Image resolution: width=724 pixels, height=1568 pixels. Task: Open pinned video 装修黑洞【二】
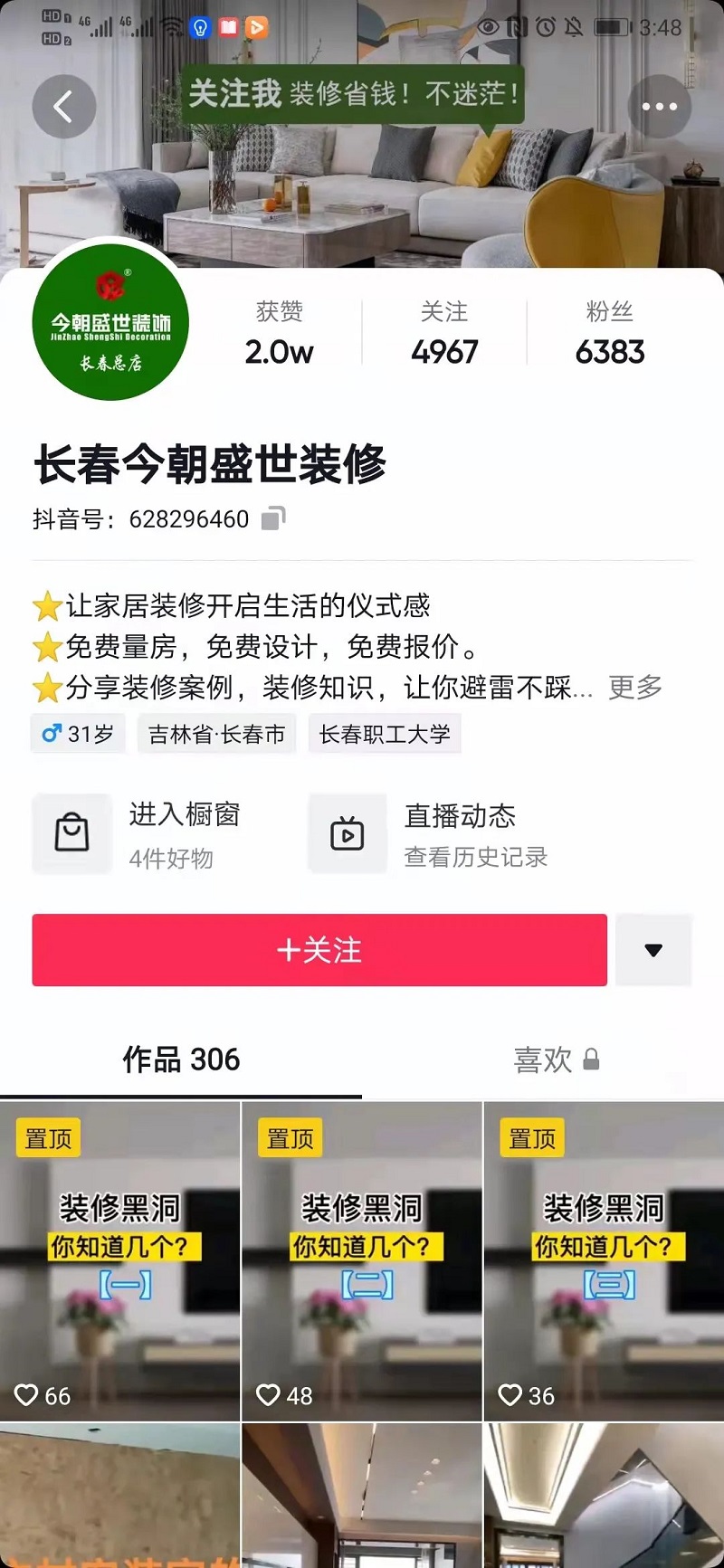pyautogui.click(x=362, y=1260)
